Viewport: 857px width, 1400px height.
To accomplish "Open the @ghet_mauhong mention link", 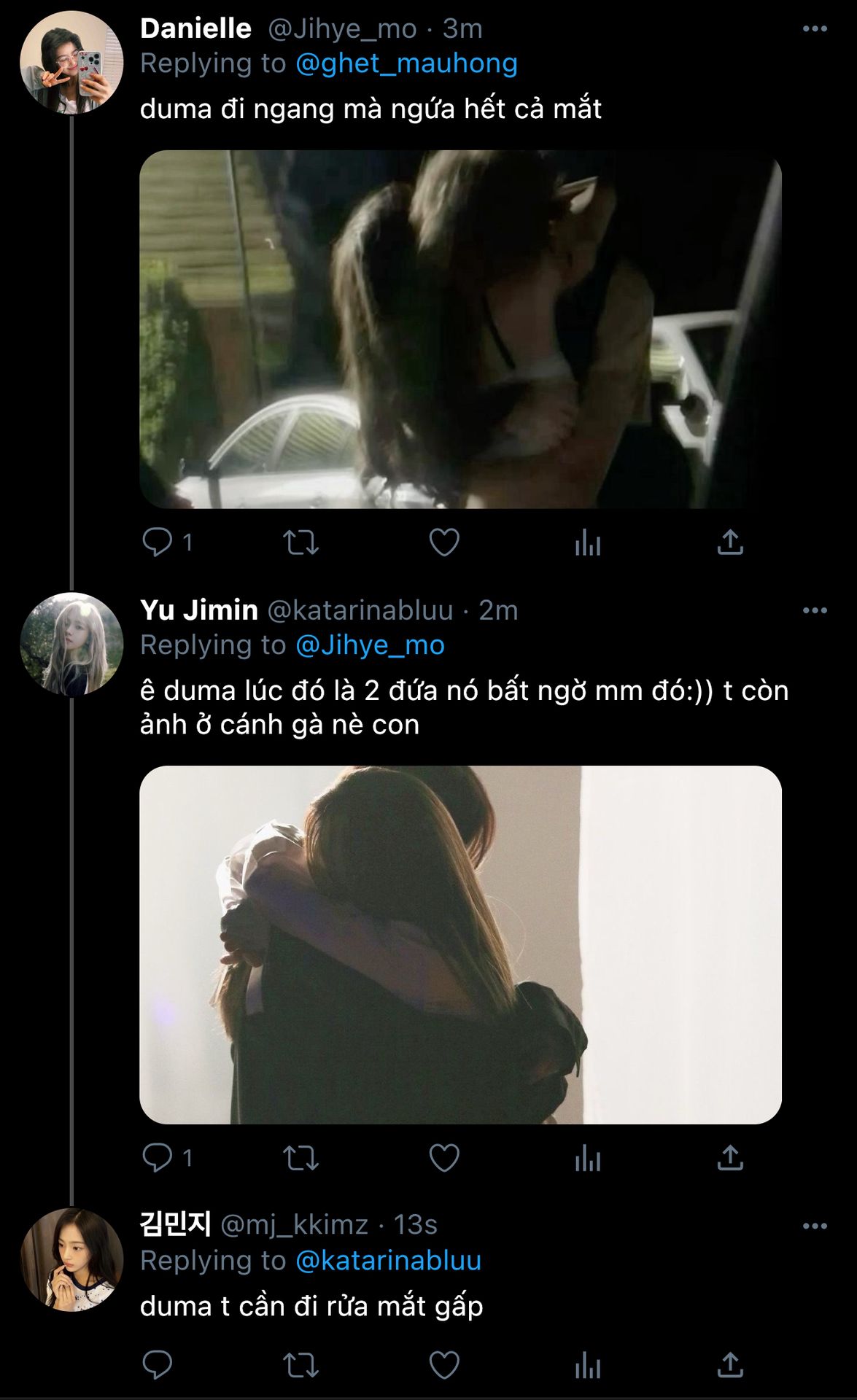I will pyautogui.click(x=406, y=63).
